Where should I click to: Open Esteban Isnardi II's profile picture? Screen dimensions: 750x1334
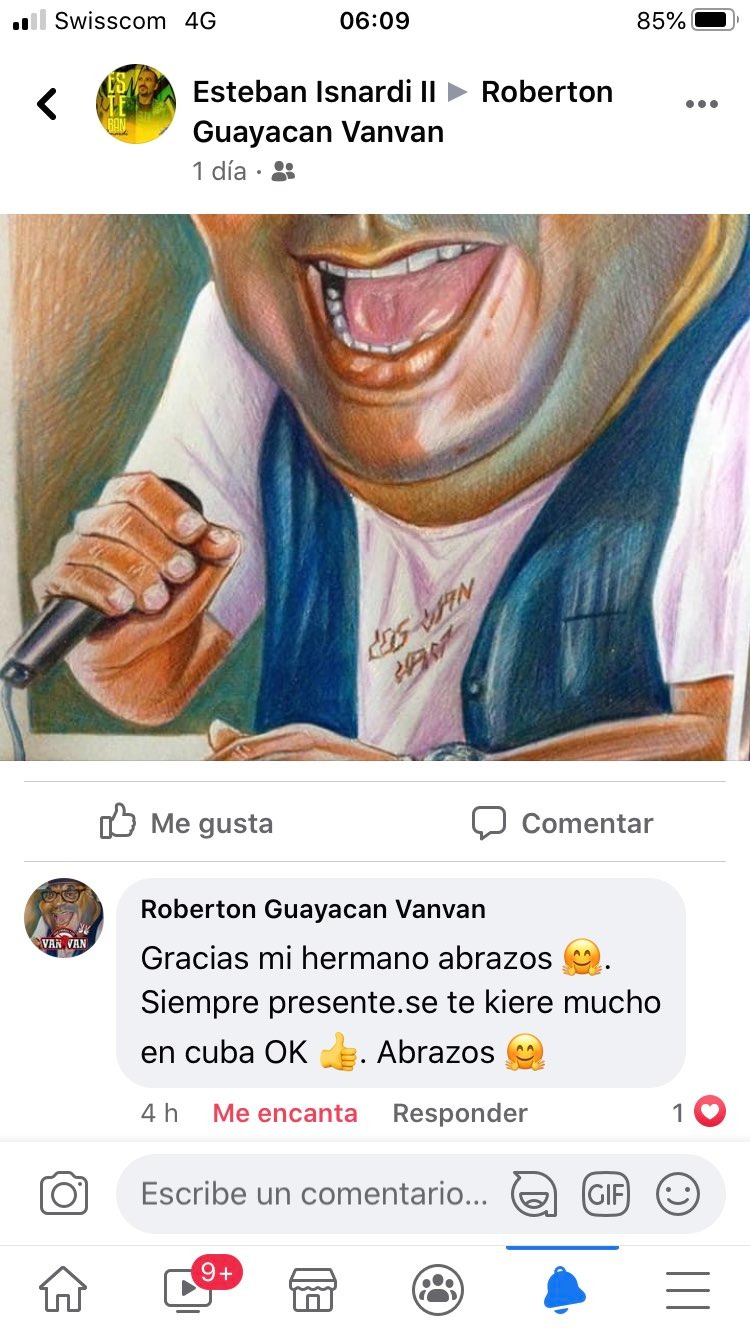pyautogui.click(x=136, y=104)
